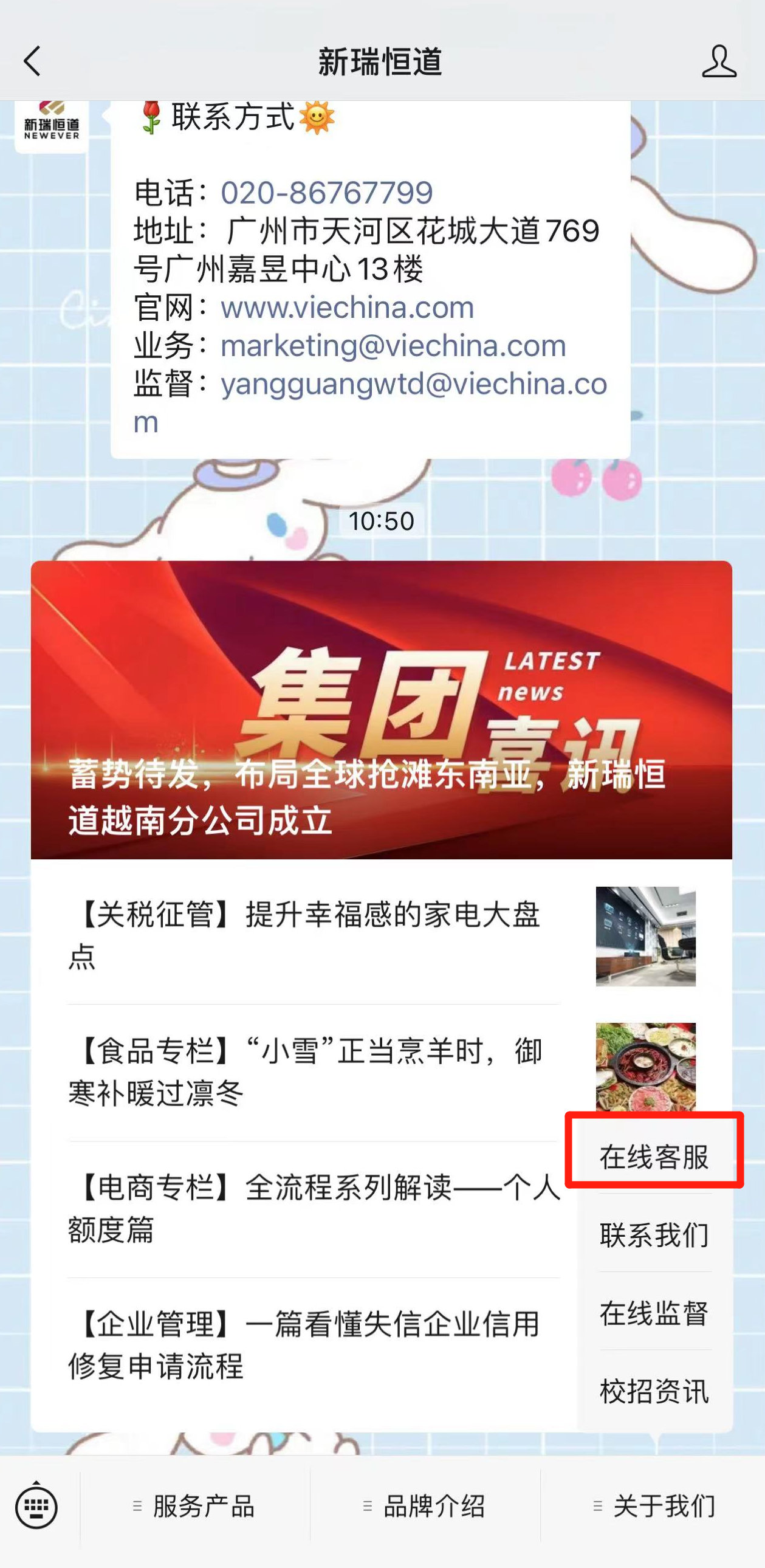Switch to keyboard input mode
The image size is (765, 1568).
pyautogui.click(x=36, y=1508)
